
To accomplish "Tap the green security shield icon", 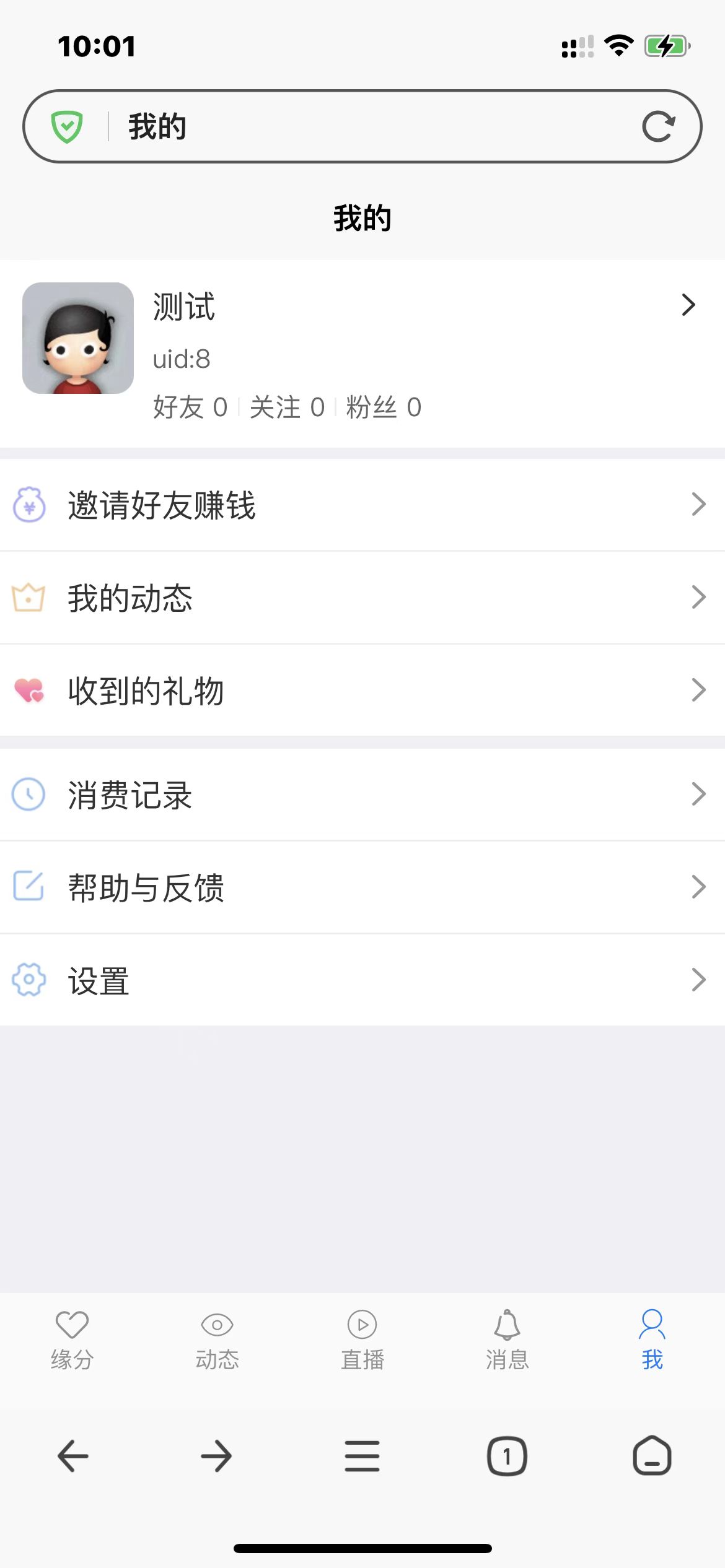I will coord(67,127).
